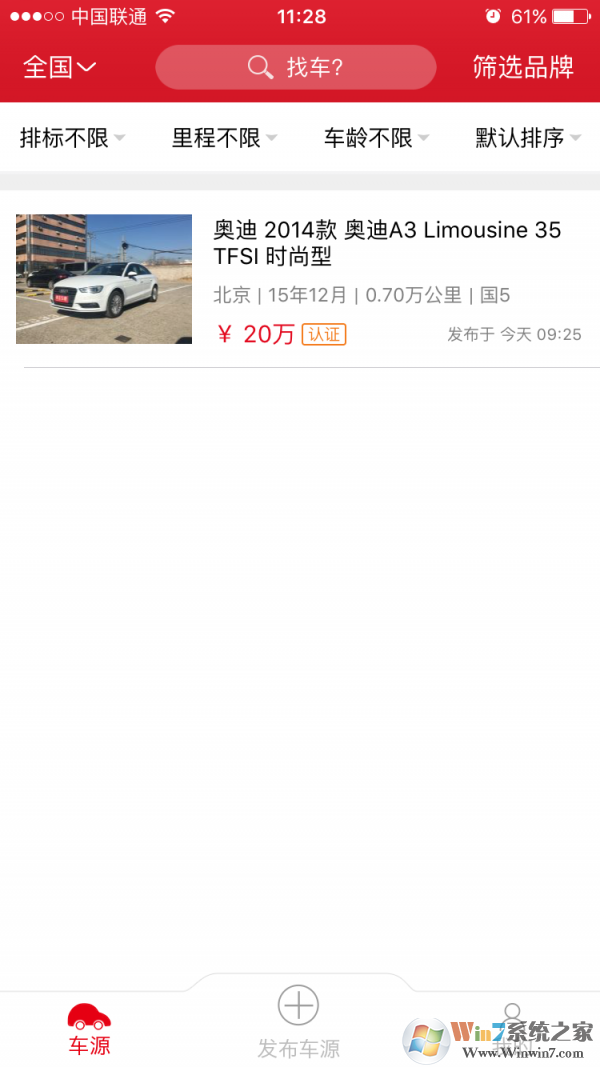Tap the 找车 search box
This screenshot has width=600, height=1067.
coord(296,67)
